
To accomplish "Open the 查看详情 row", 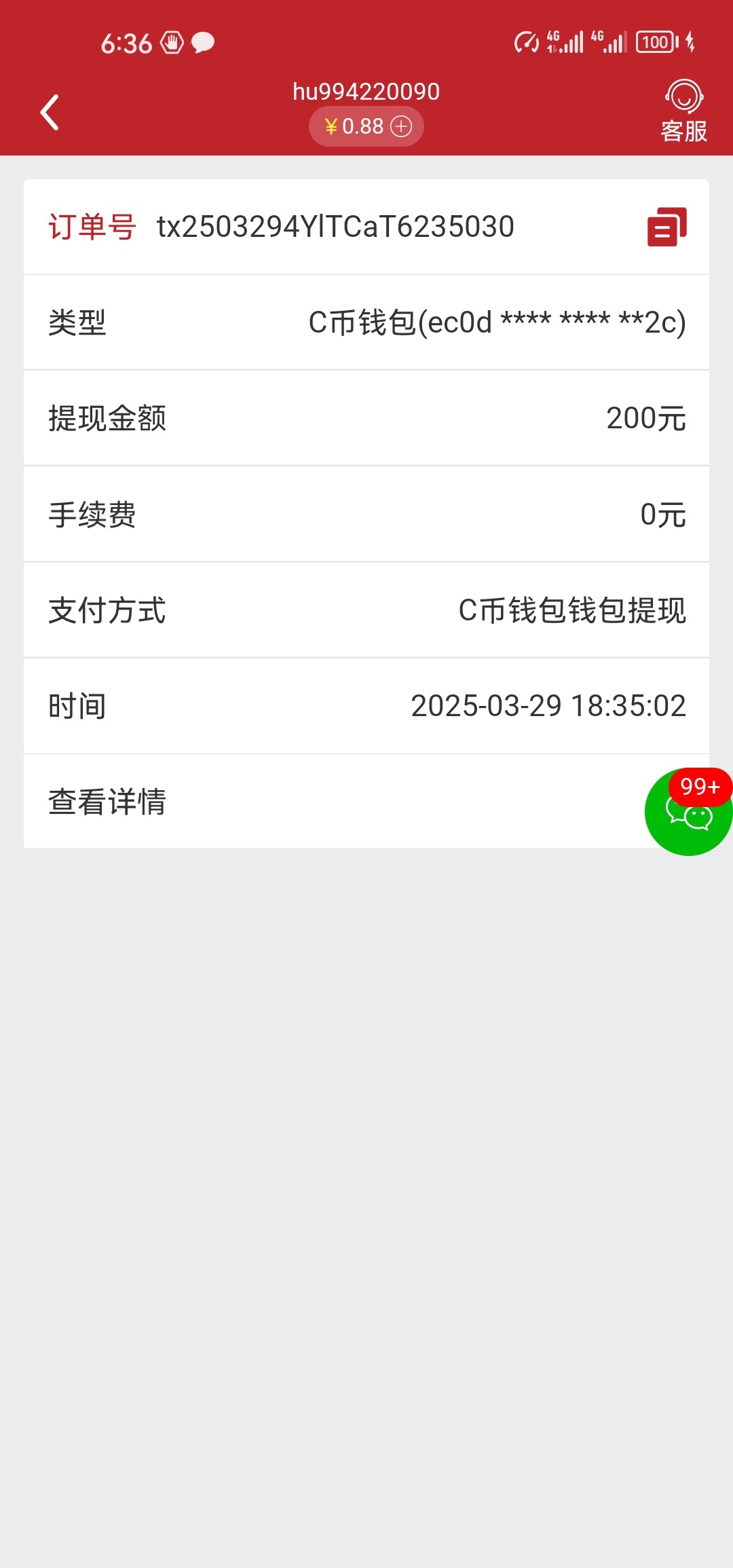I will (x=366, y=802).
